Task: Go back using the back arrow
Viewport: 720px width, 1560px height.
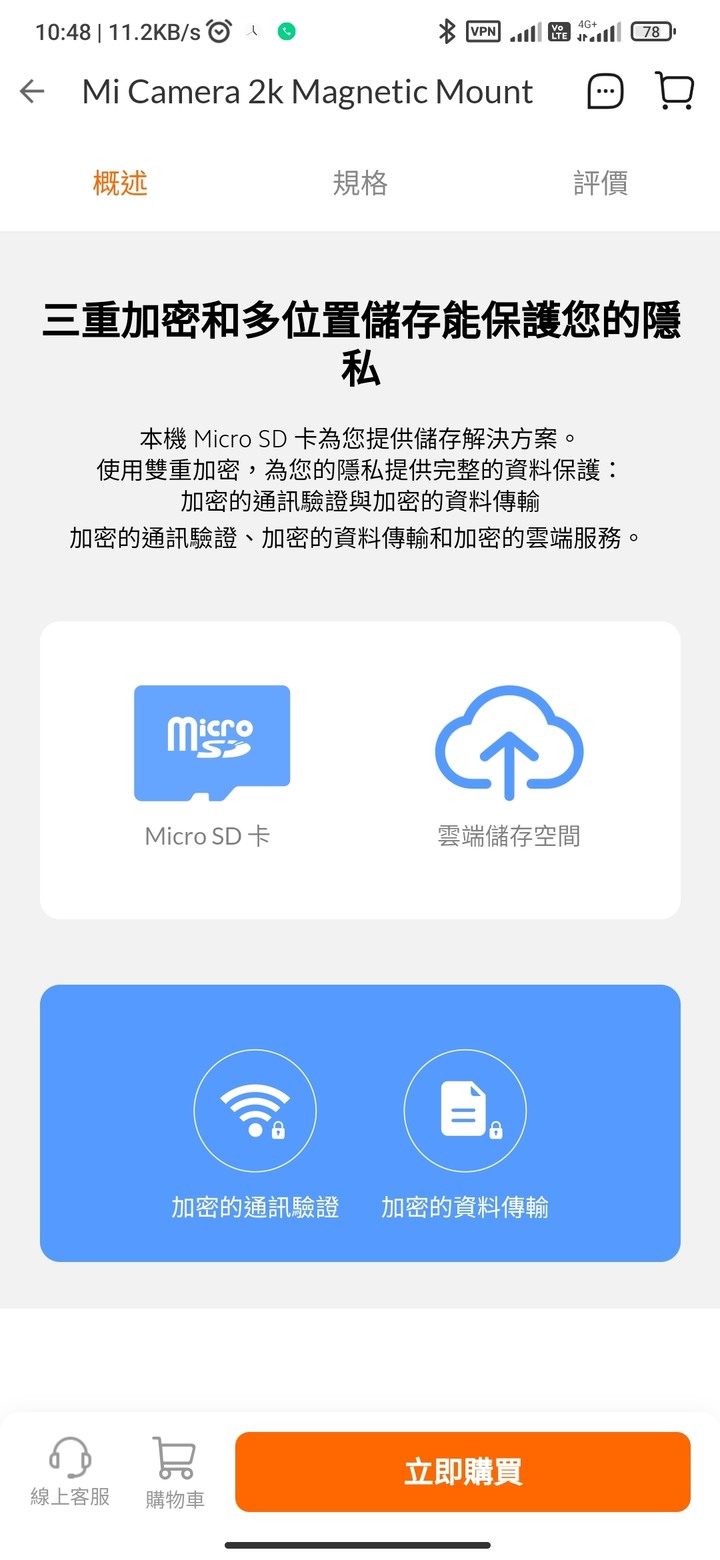Action: pos(32,92)
